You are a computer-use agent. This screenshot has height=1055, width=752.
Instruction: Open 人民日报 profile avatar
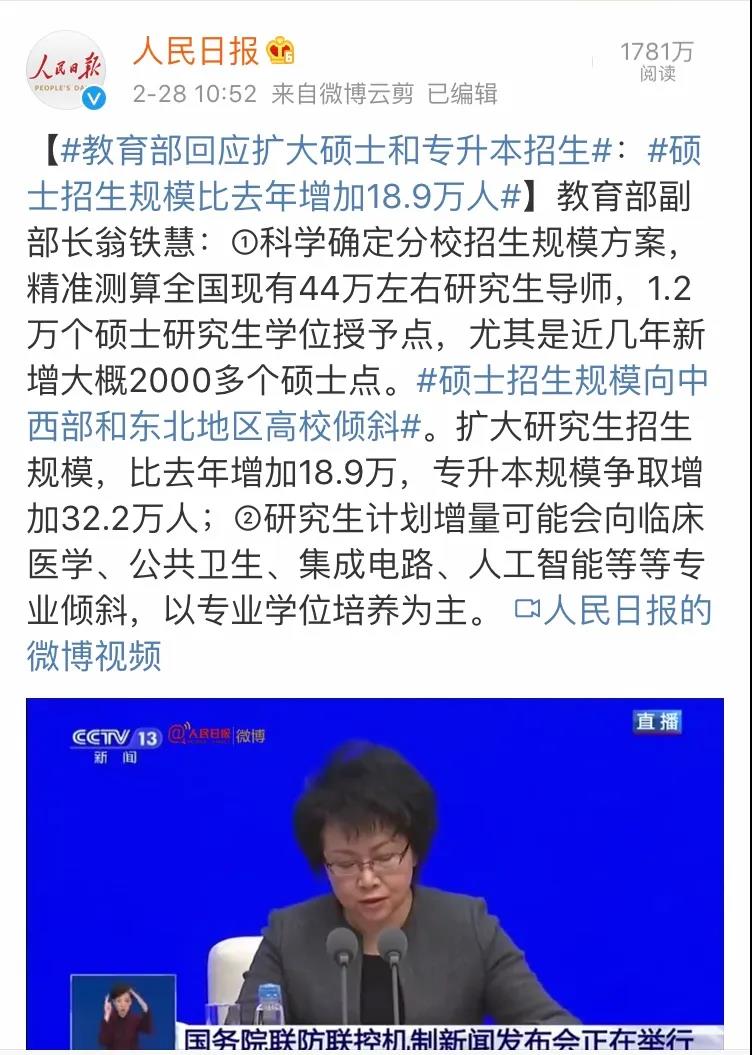65,70
